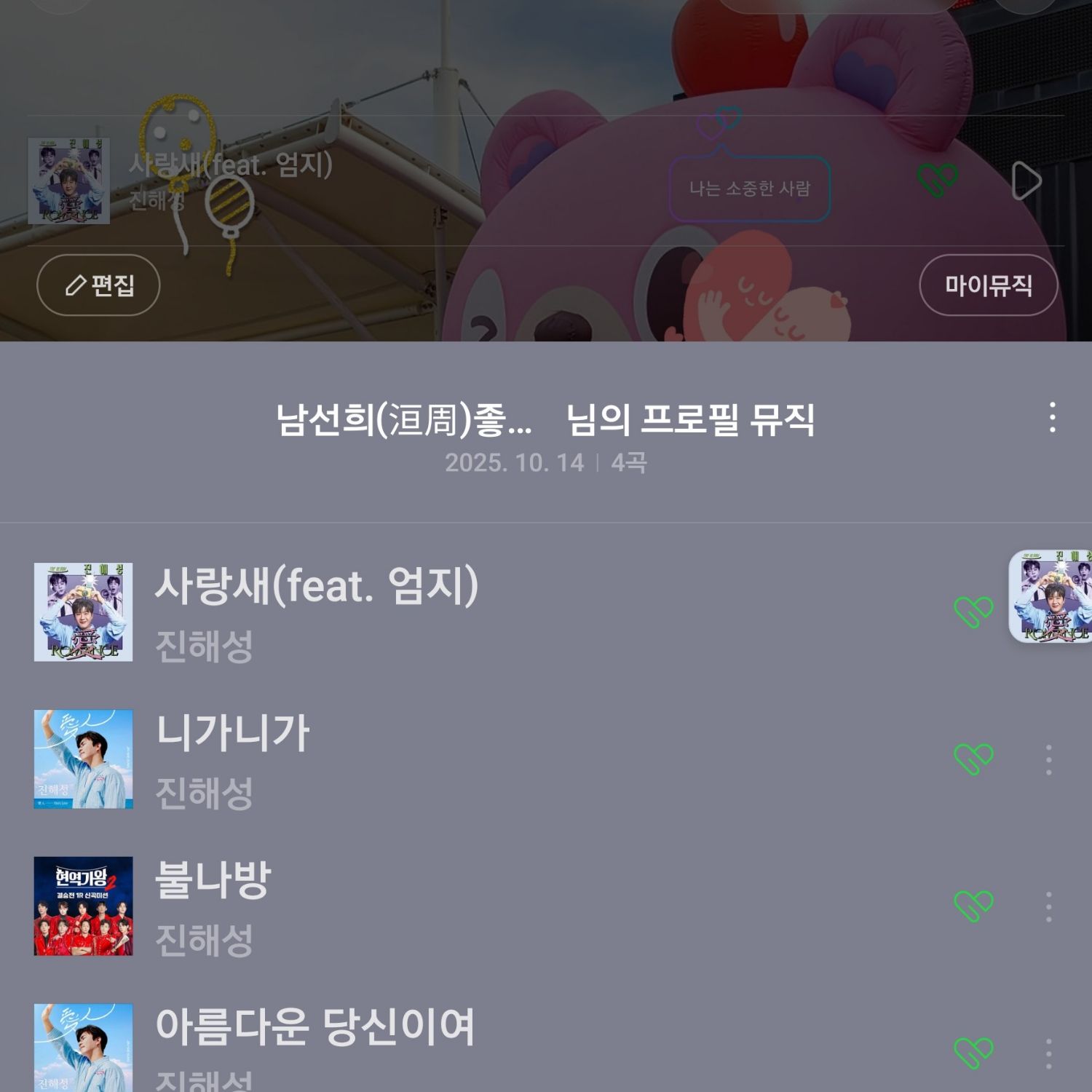Select 아름다운 당신이여 track
The image size is (1092, 1092).
[314, 1027]
